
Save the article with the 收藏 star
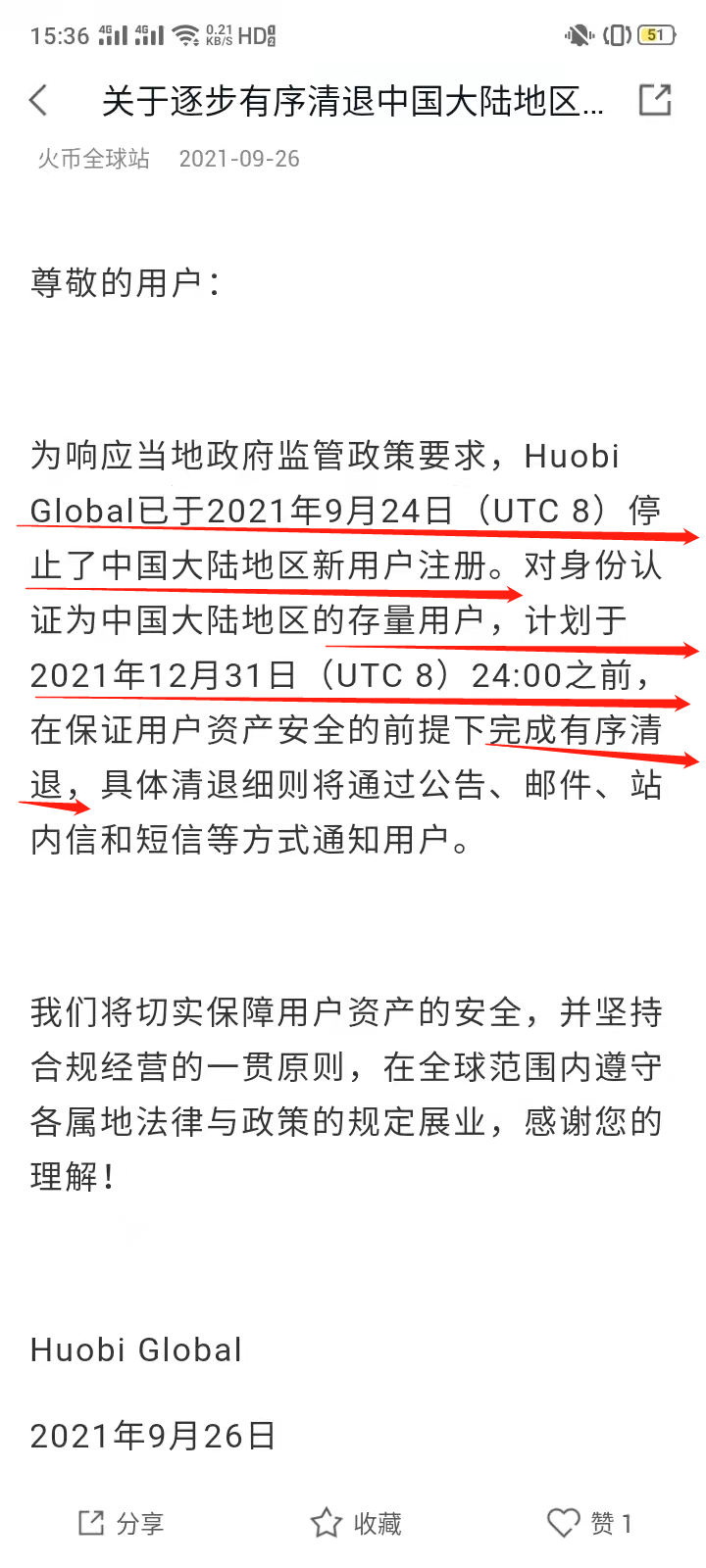tap(356, 1523)
